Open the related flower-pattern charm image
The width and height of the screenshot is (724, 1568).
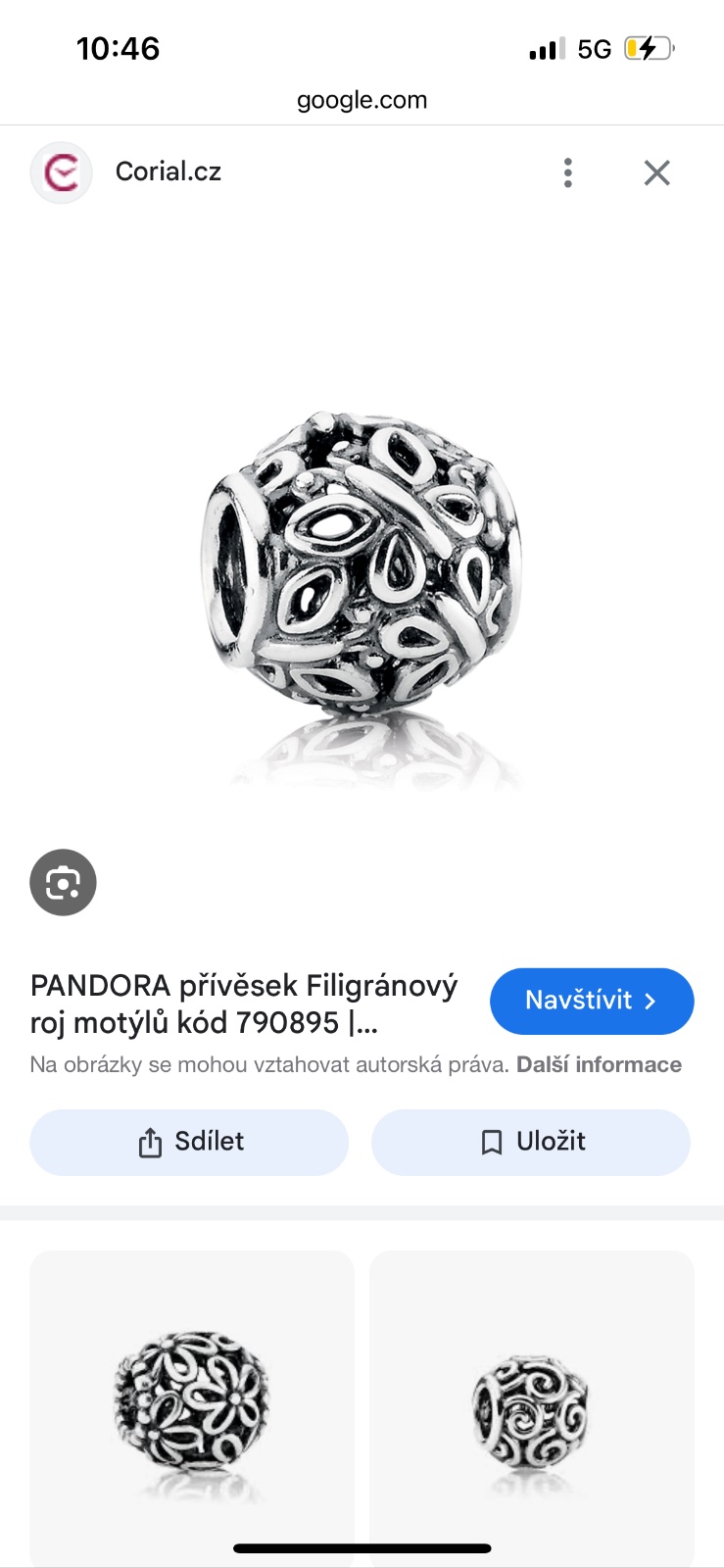tap(192, 1401)
